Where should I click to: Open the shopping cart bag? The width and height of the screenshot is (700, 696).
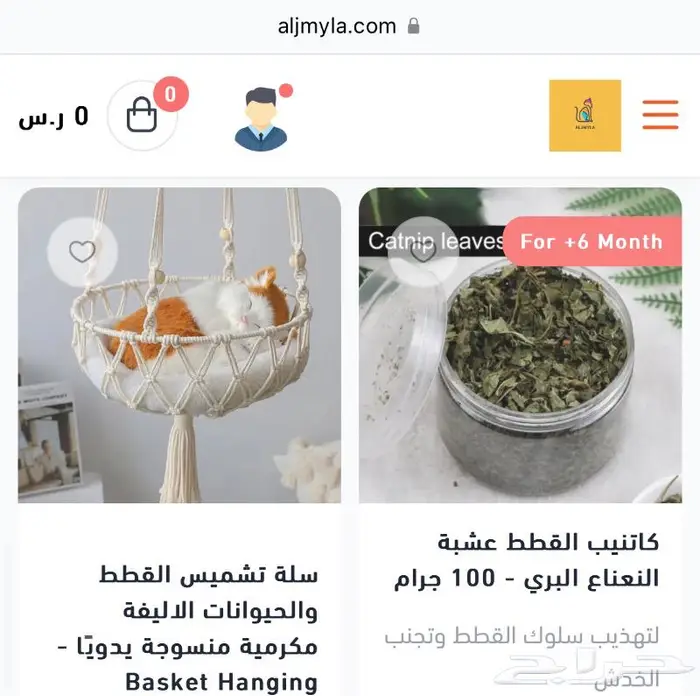tap(142, 116)
